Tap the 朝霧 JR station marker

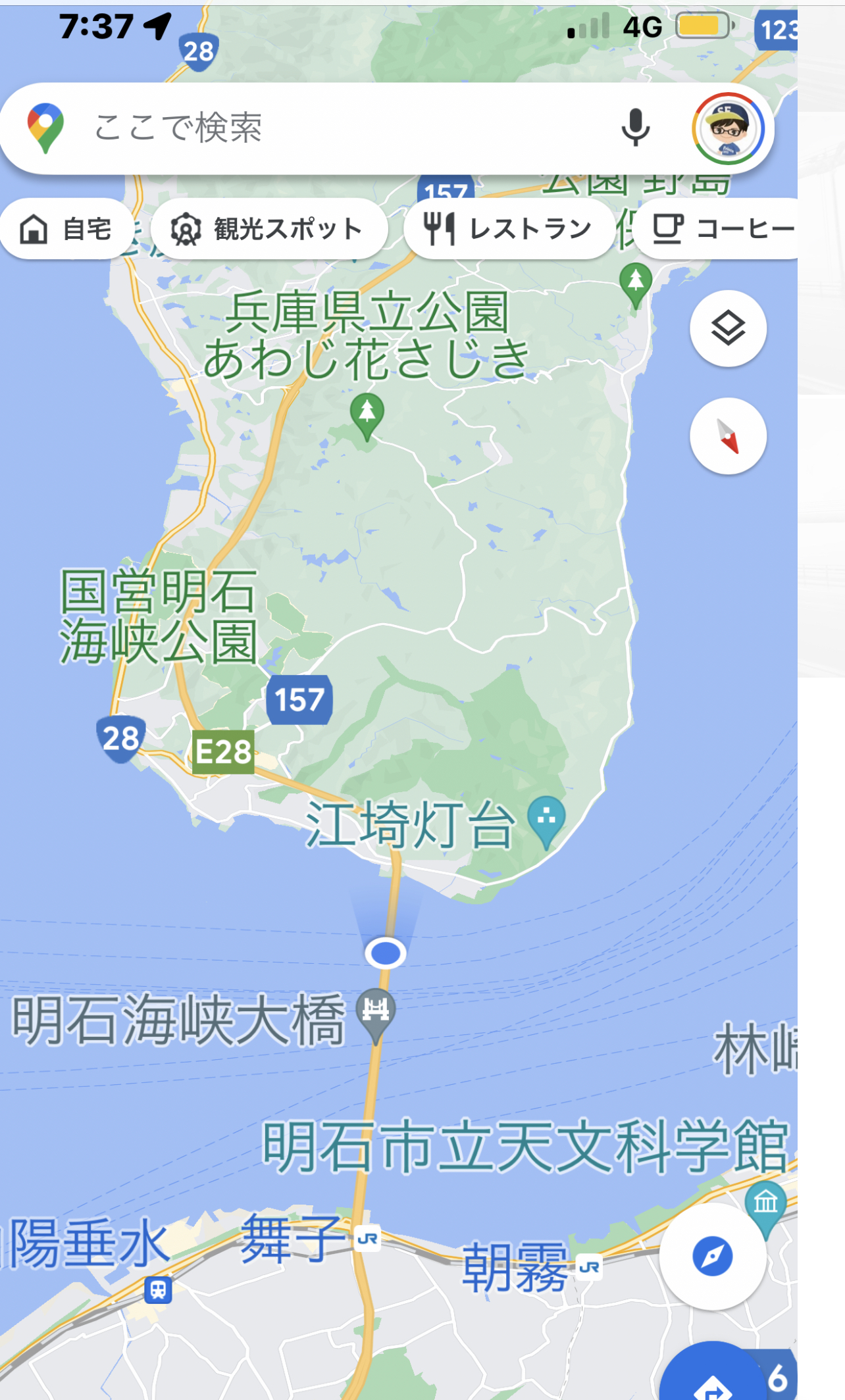[589, 1267]
